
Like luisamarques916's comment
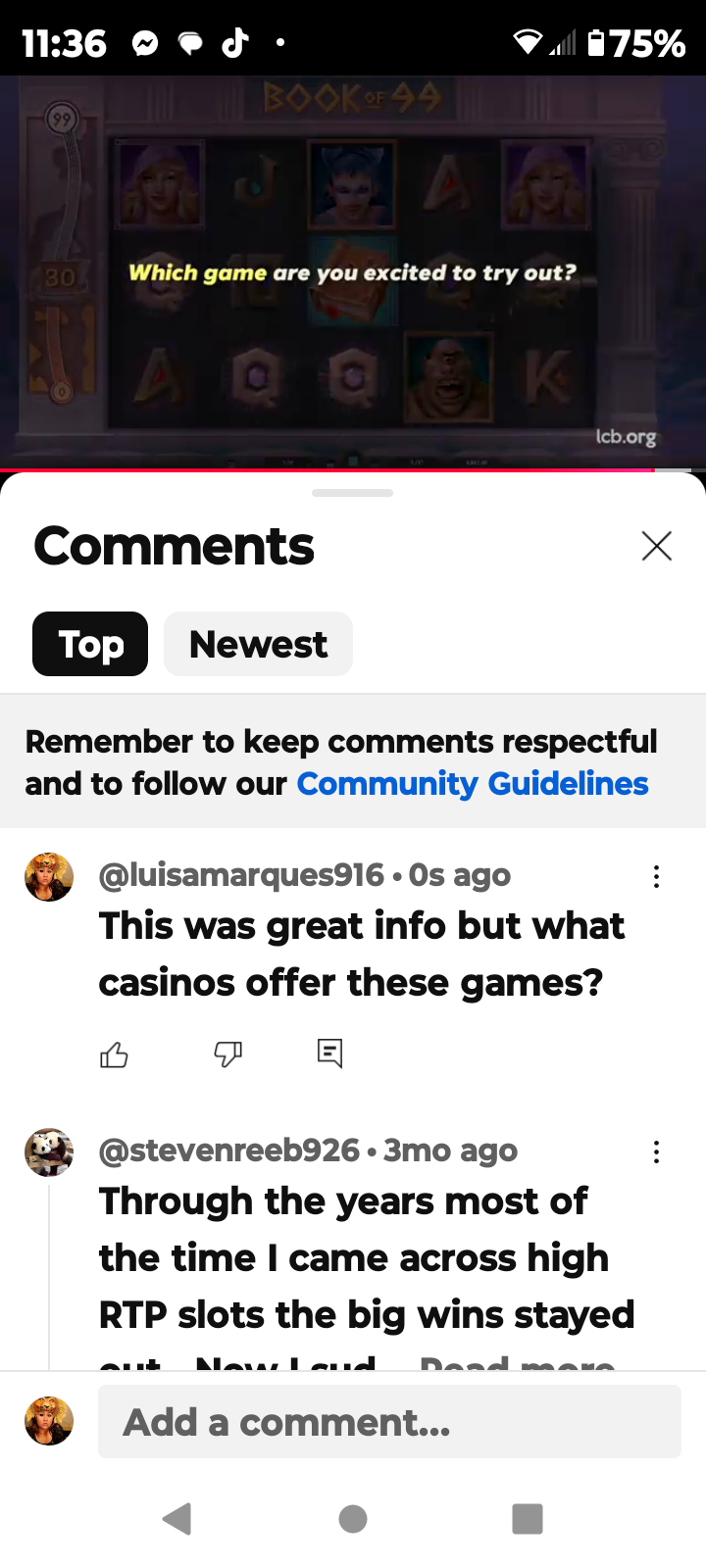tap(115, 1054)
